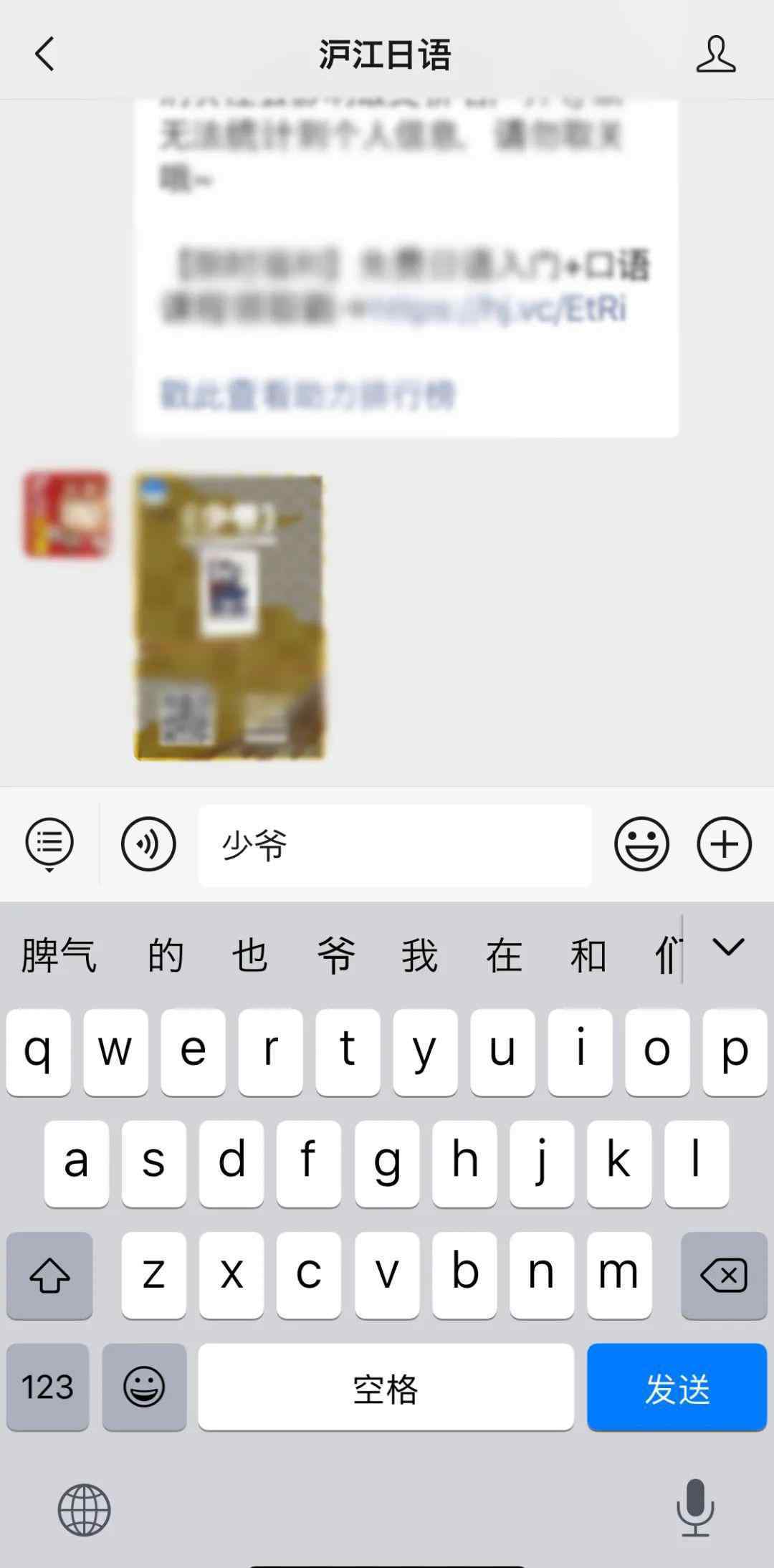Expand the candidate word list

(x=728, y=947)
